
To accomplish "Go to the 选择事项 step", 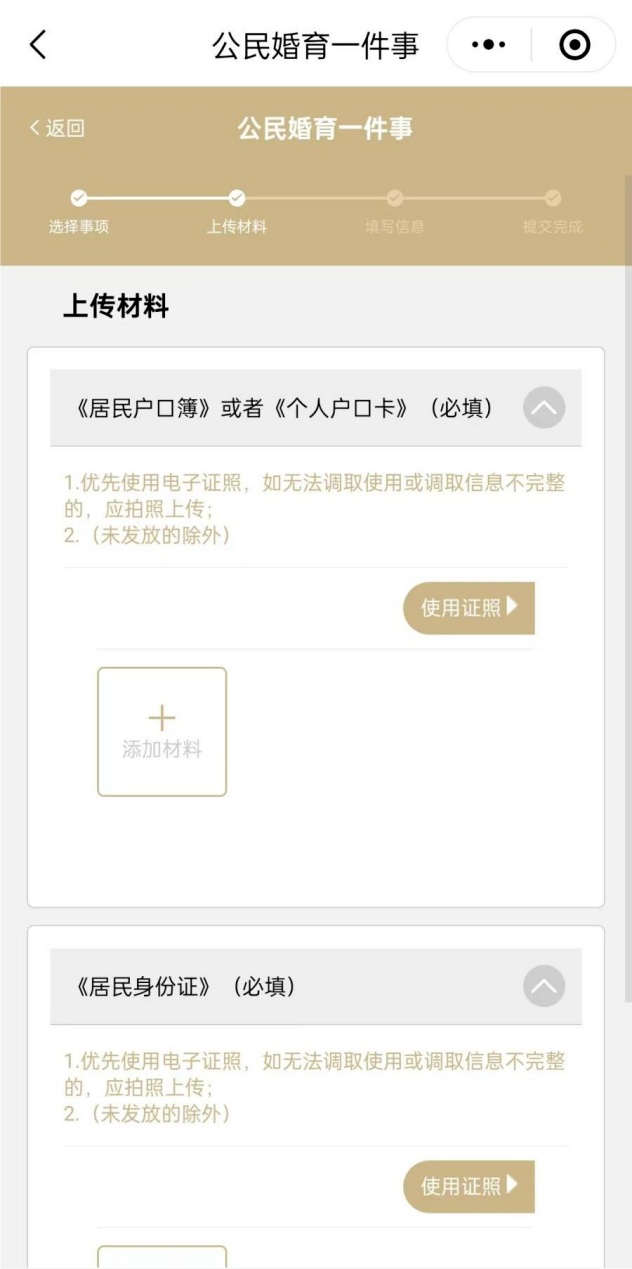I will pyautogui.click(x=79, y=210).
